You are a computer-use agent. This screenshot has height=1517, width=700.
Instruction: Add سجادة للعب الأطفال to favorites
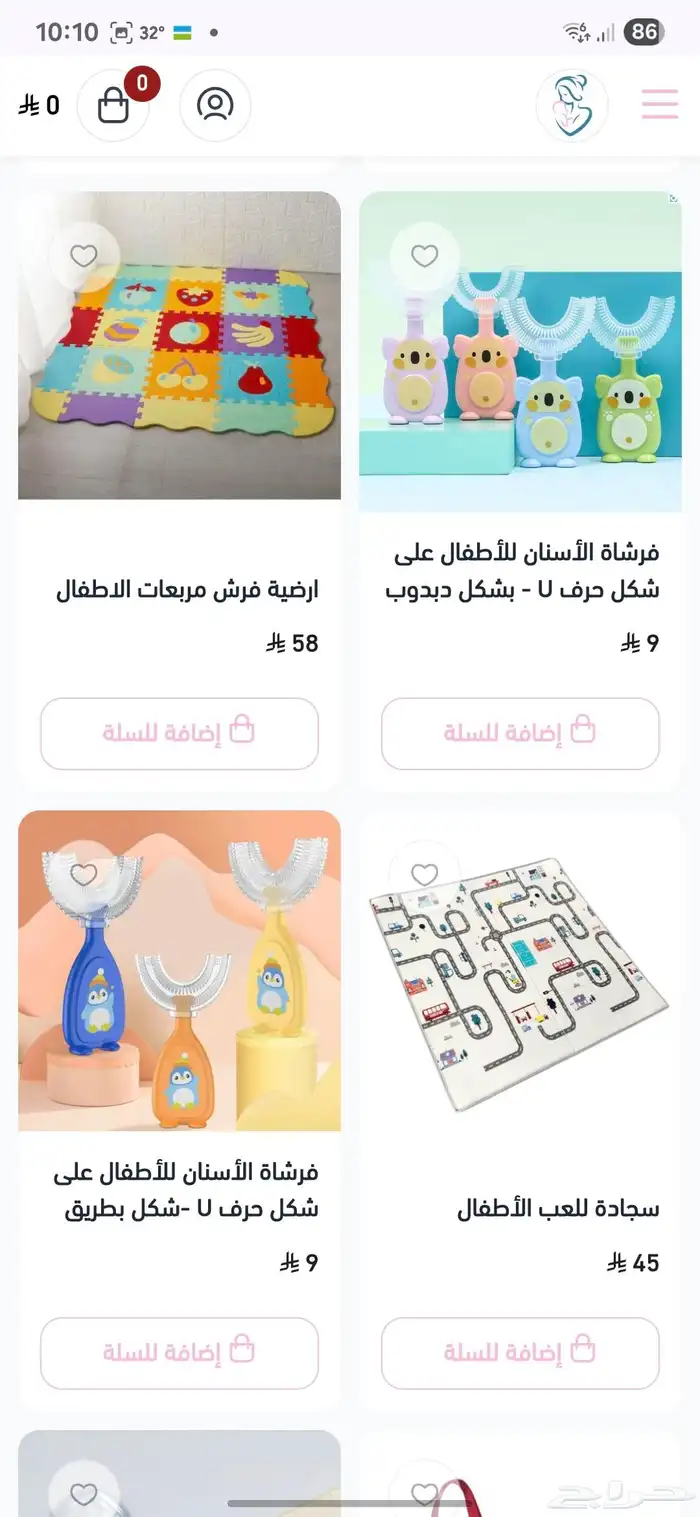pyautogui.click(x=425, y=876)
